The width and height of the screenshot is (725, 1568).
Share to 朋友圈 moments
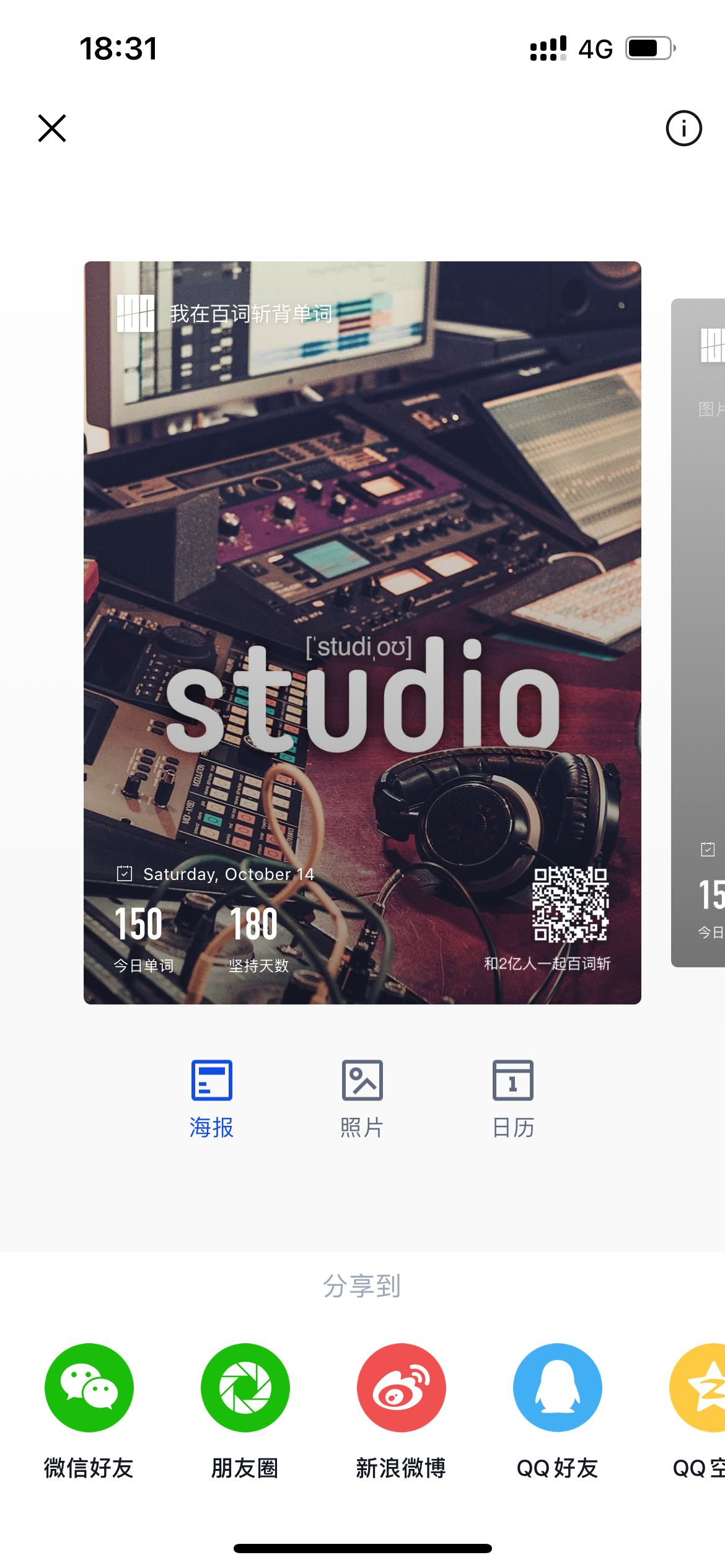pos(245,1387)
